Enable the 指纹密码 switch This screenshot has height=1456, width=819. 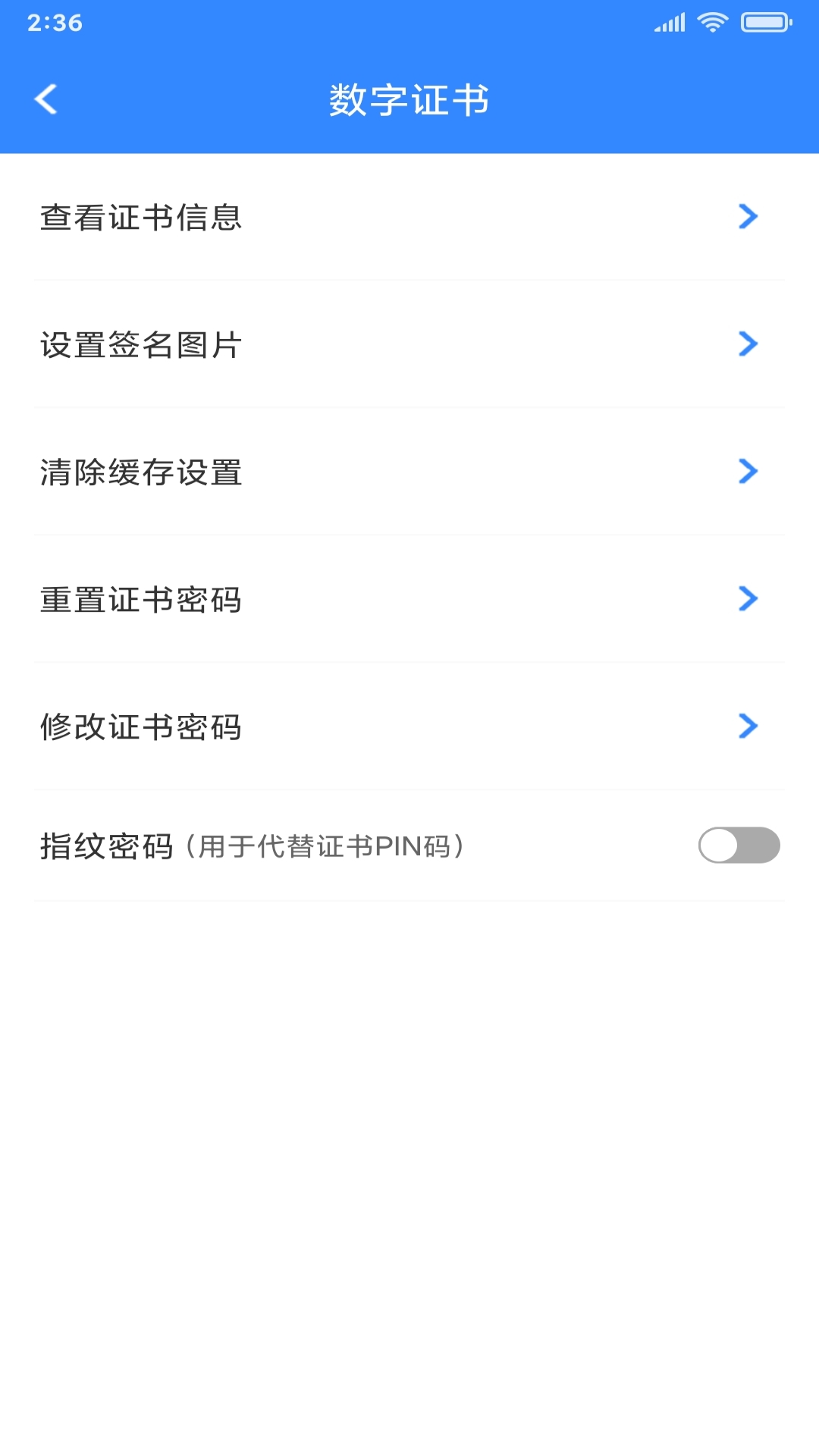[x=739, y=846]
